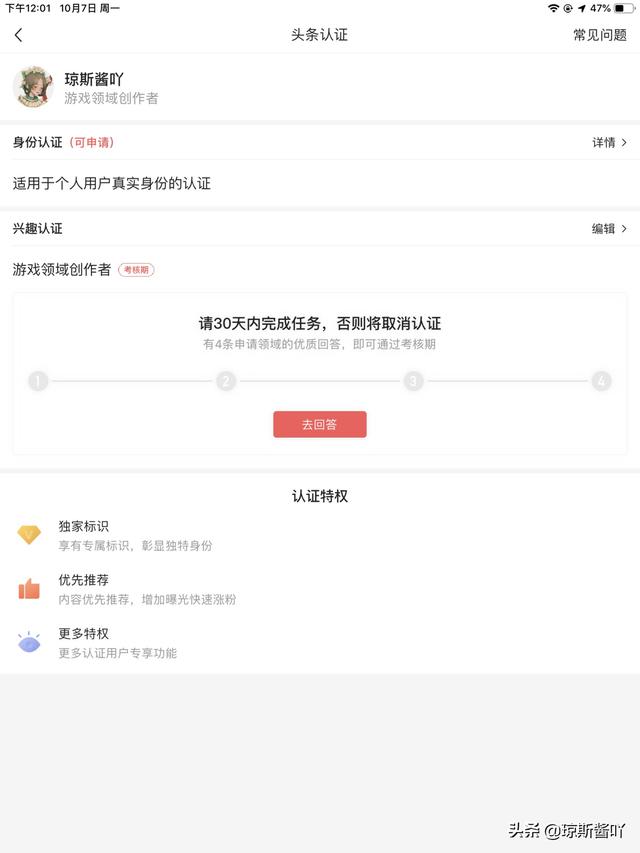The height and width of the screenshot is (853, 640).
Task: Go back from 头条认证 page
Action: click(18, 35)
